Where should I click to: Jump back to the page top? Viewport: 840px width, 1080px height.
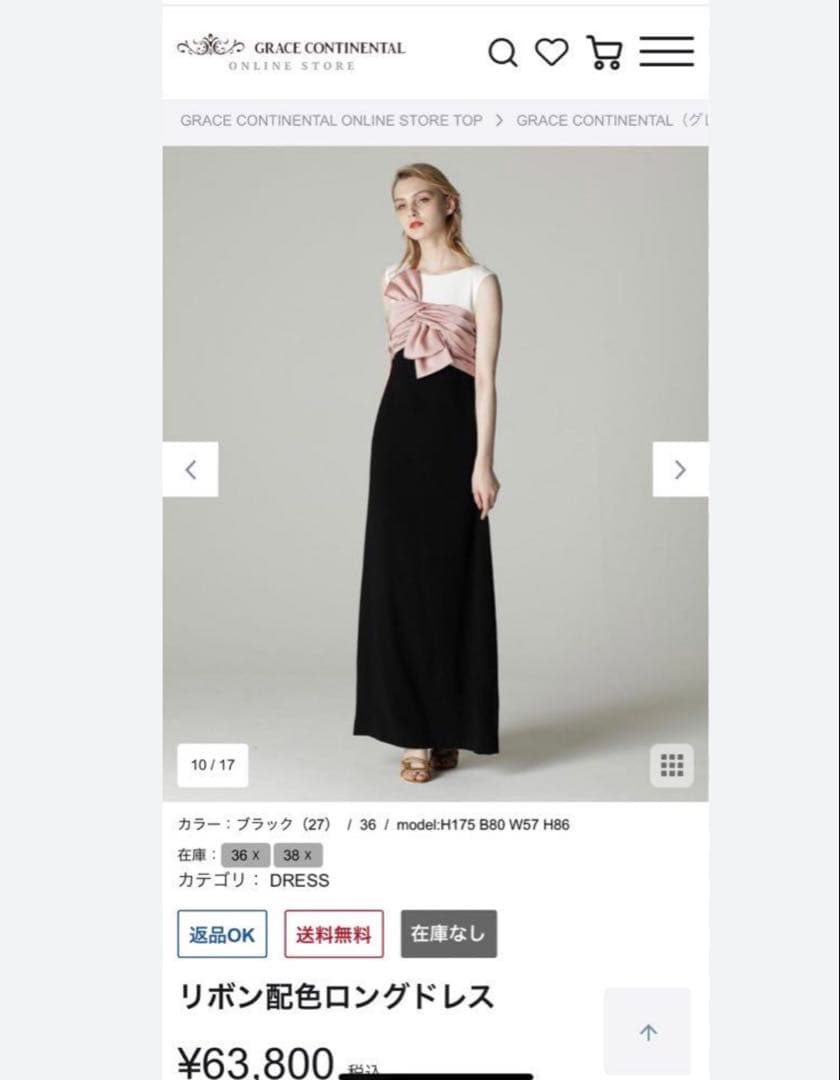pyautogui.click(x=647, y=1032)
